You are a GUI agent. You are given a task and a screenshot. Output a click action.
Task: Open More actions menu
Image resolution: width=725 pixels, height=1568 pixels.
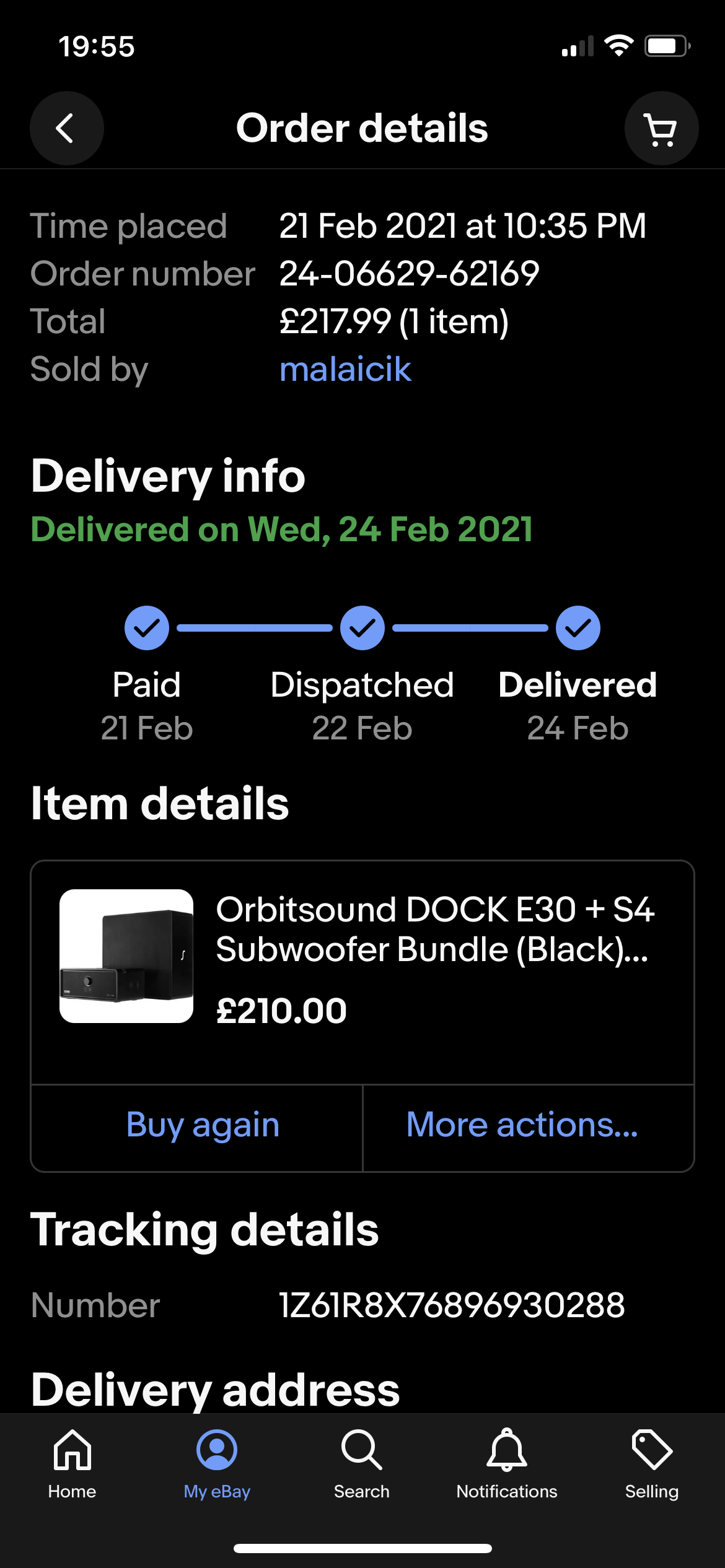tap(528, 1126)
